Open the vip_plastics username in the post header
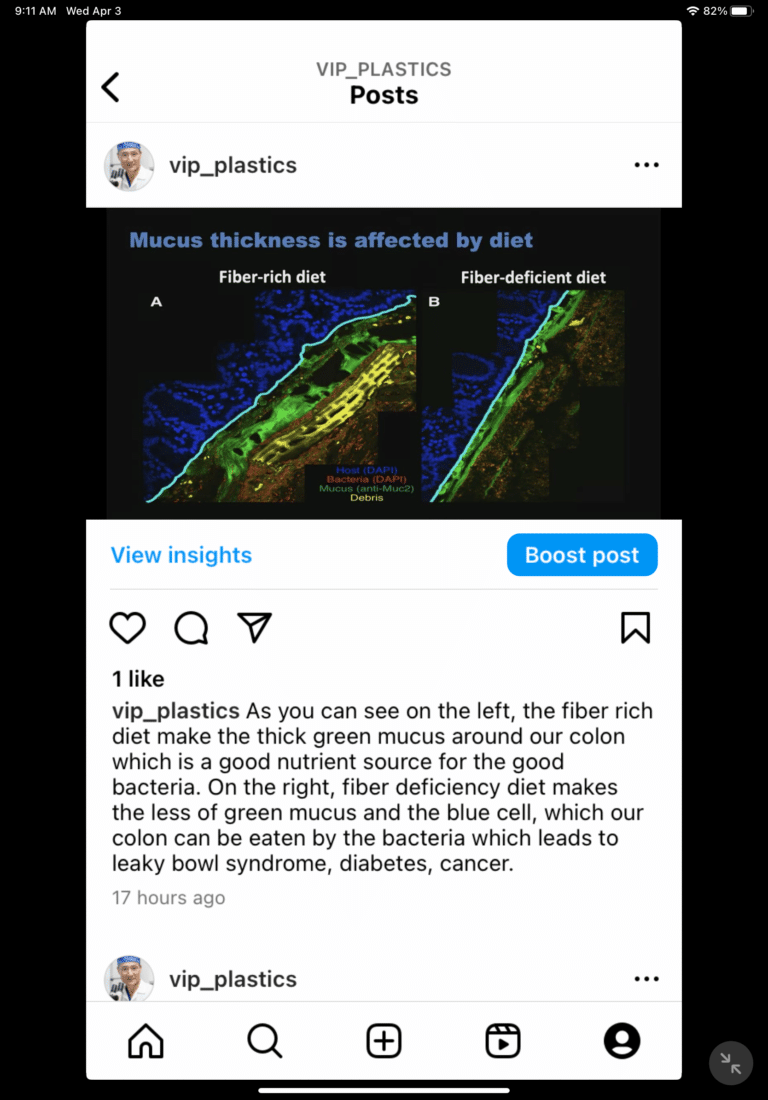Screen dimensions: 768x1100 (233, 165)
